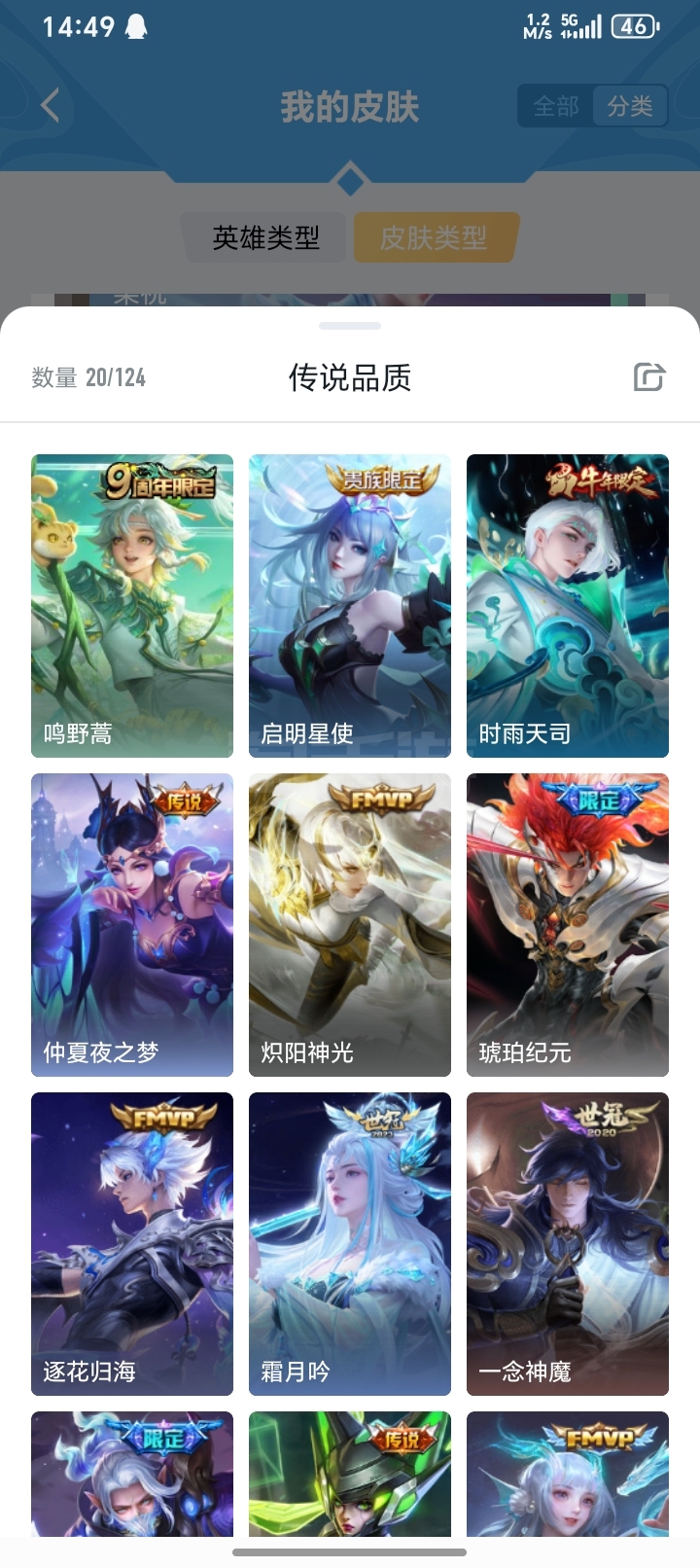
Task: Select the 皮肤类型 tab
Action: coord(434,237)
